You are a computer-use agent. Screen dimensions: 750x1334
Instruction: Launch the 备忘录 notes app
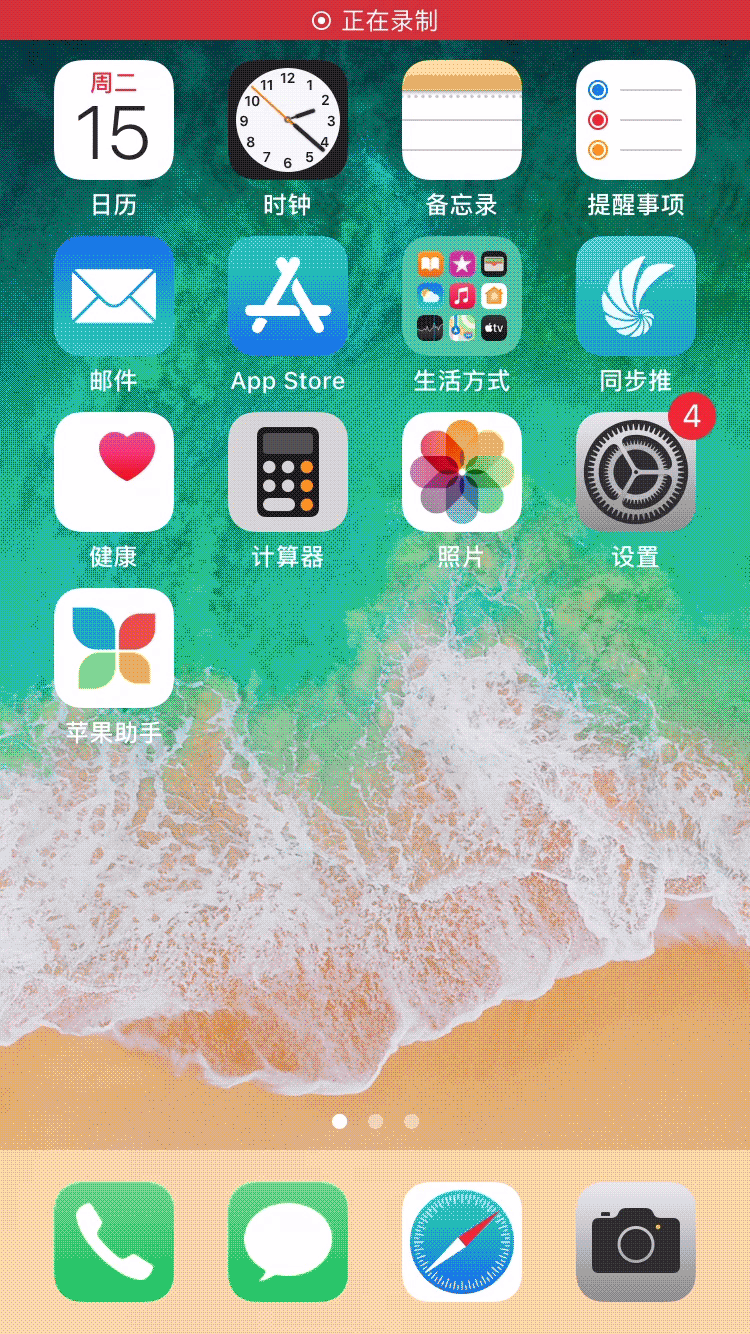tap(461, 120)
